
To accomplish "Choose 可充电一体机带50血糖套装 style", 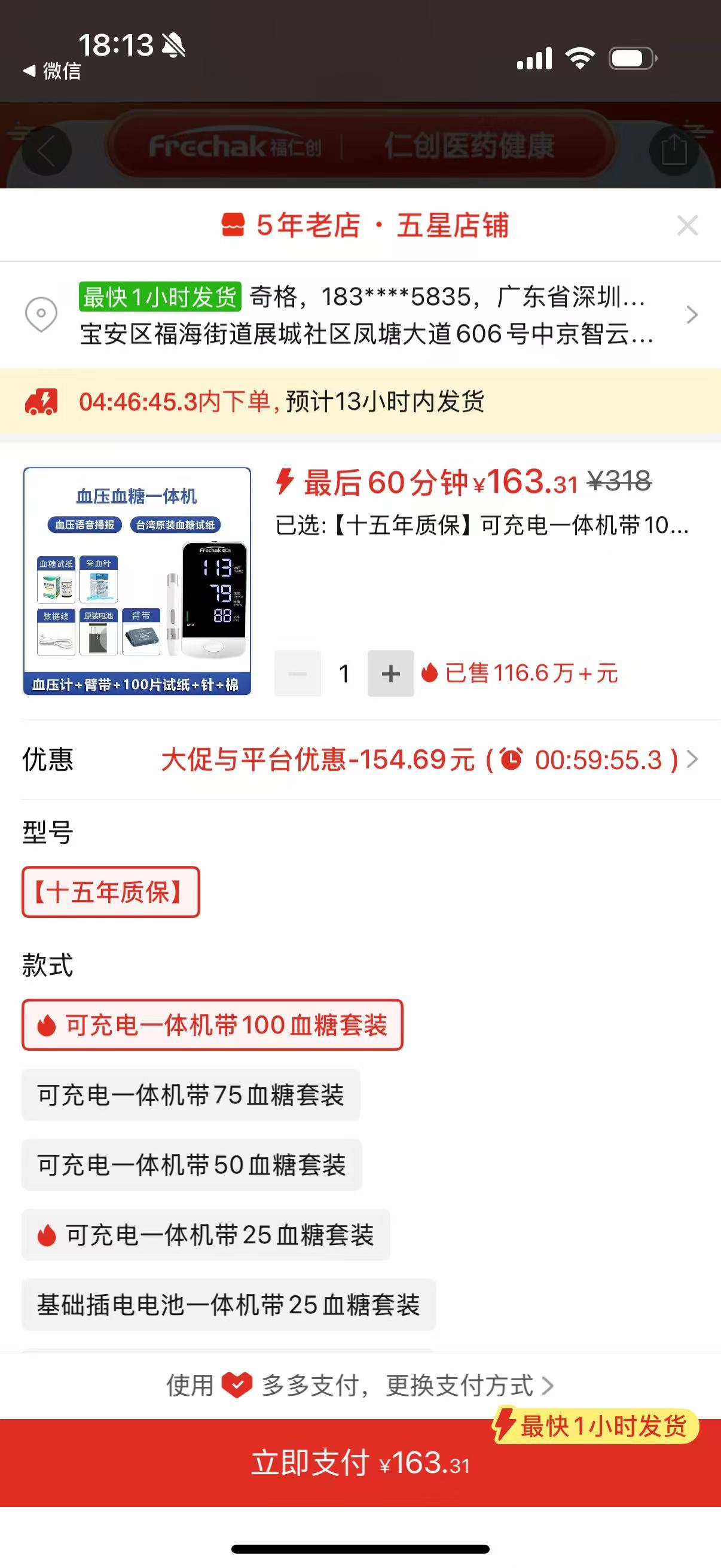I will tap(192, 1165).
